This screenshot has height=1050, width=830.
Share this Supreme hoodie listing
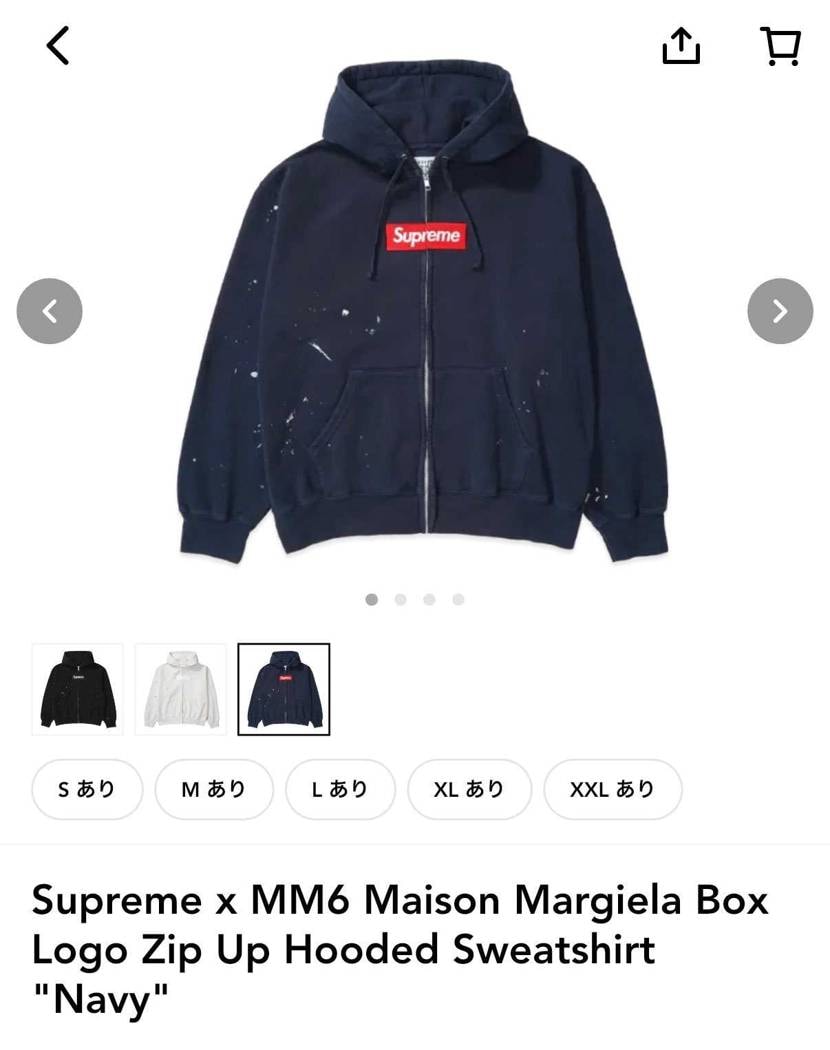click(681, 46)
